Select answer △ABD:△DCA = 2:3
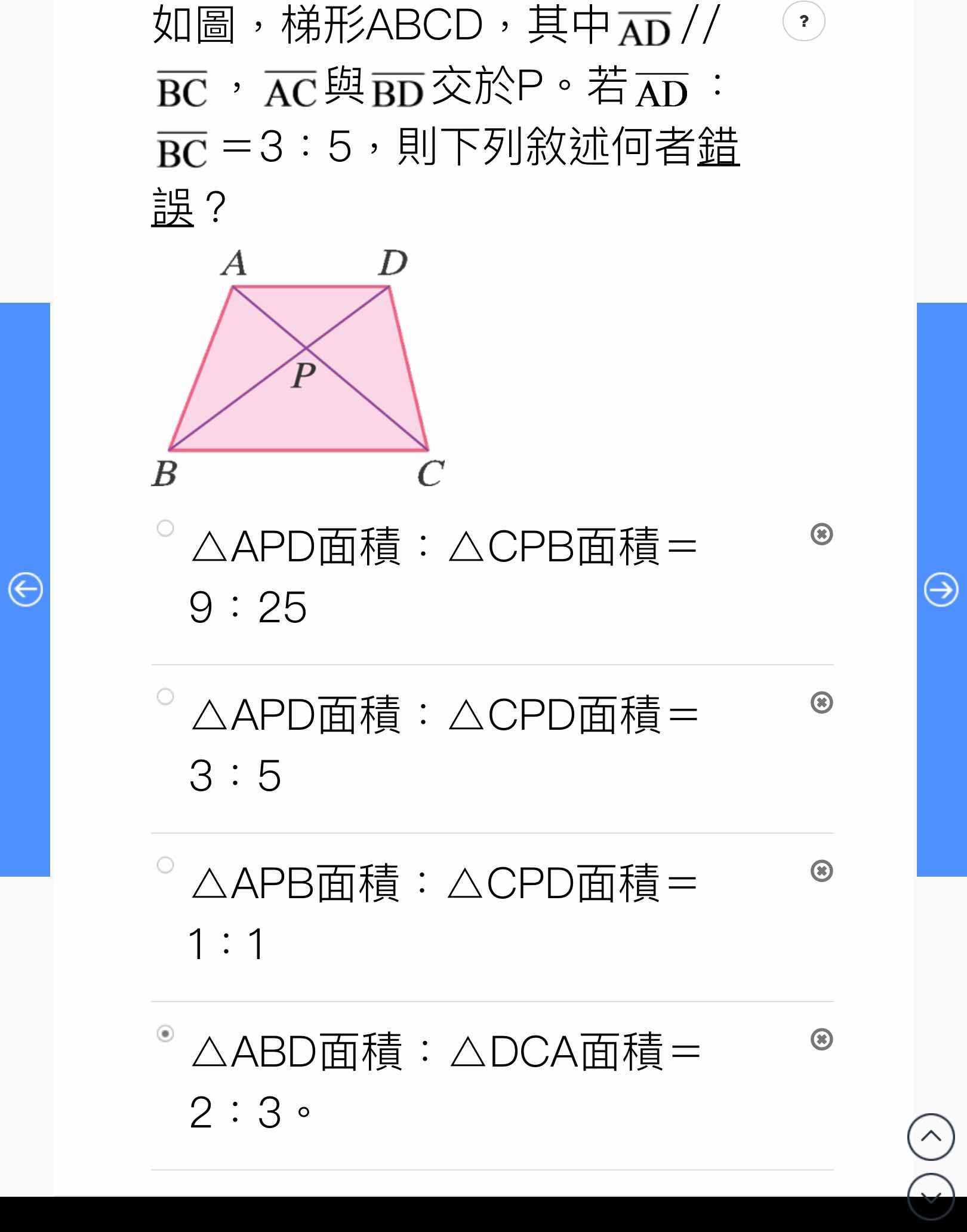Image resolution: width=967 pixels, height=1232 pixels. pyautogui.click(x=165, y=1034)
